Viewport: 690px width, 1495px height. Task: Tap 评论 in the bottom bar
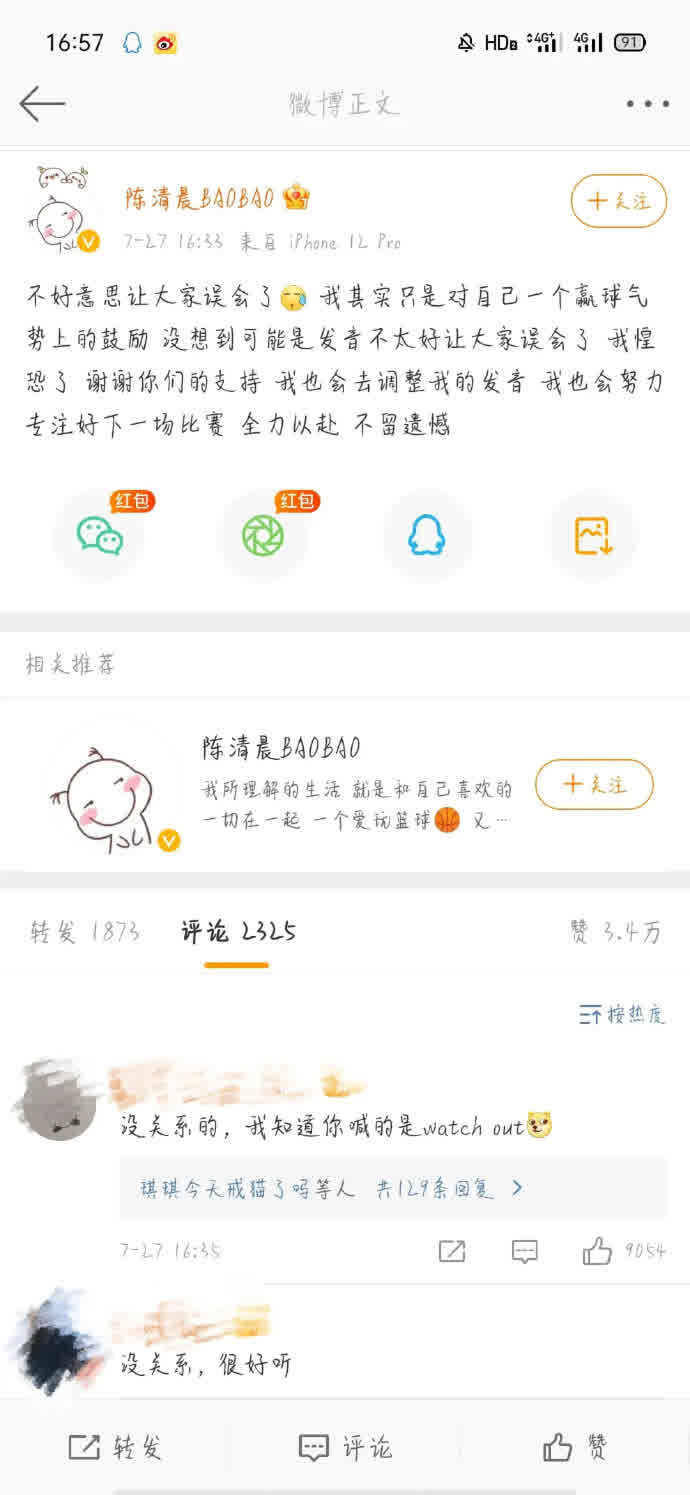tap(345, 1447)
